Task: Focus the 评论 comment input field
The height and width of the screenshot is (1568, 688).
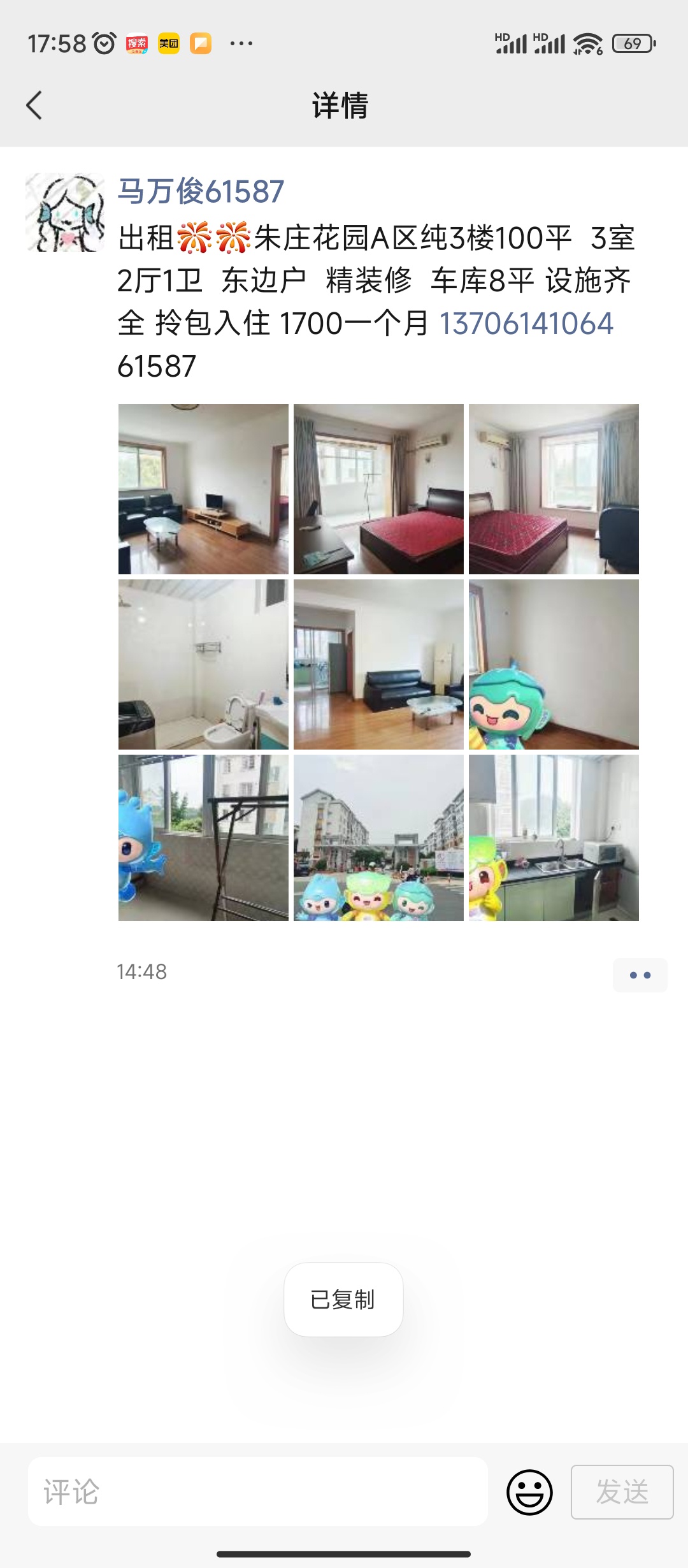Action: [258, 1492]
